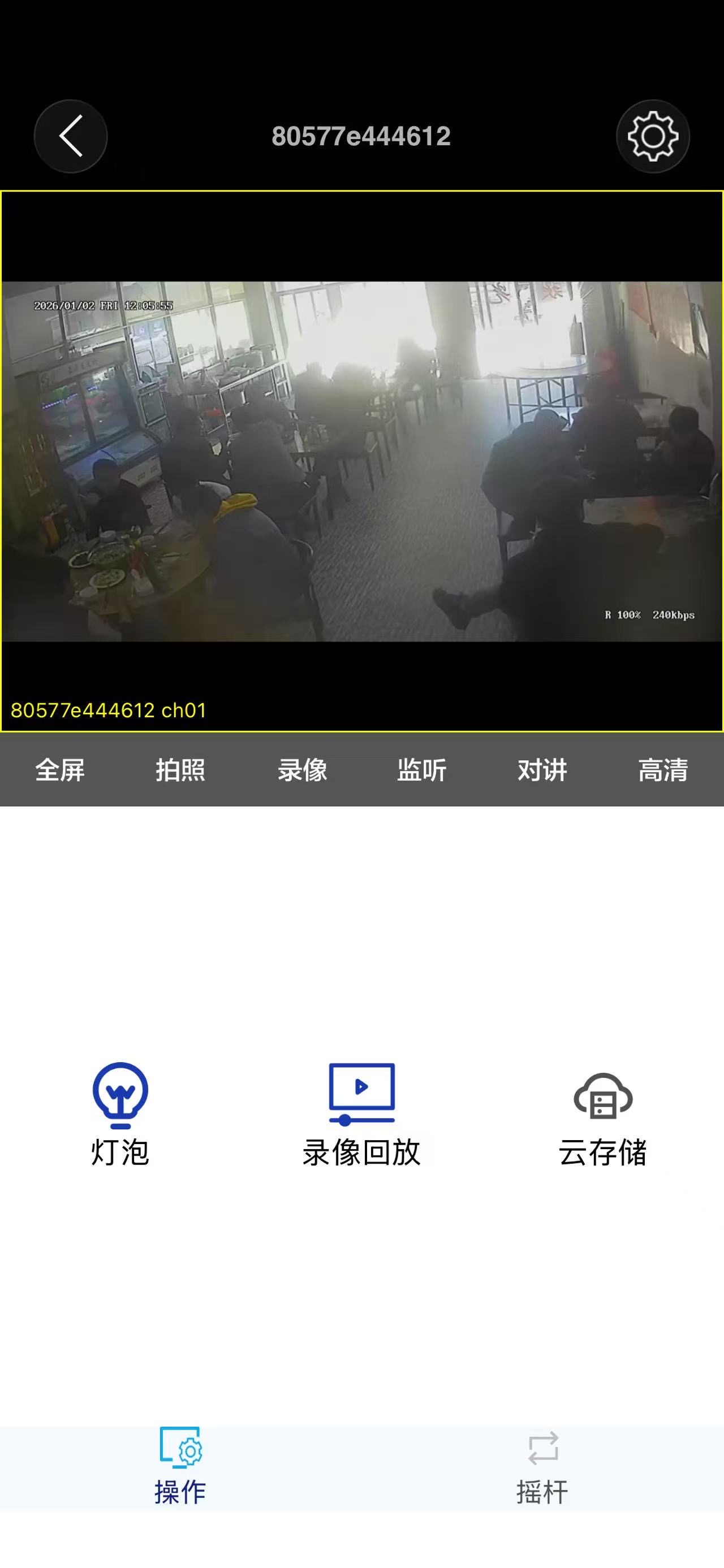Switch to fullscreen with 全屏

coord(60,770)
